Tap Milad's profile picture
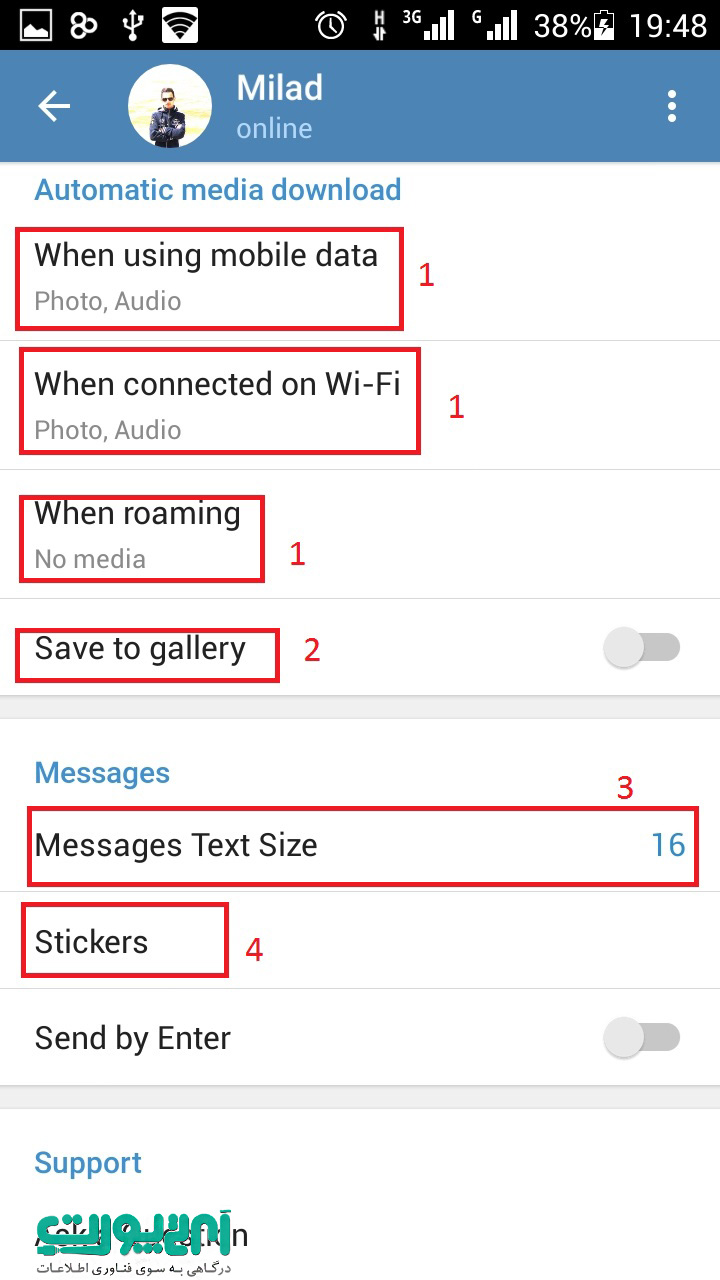This screenshot has height=1280, width=720. (x=170, y=106)
